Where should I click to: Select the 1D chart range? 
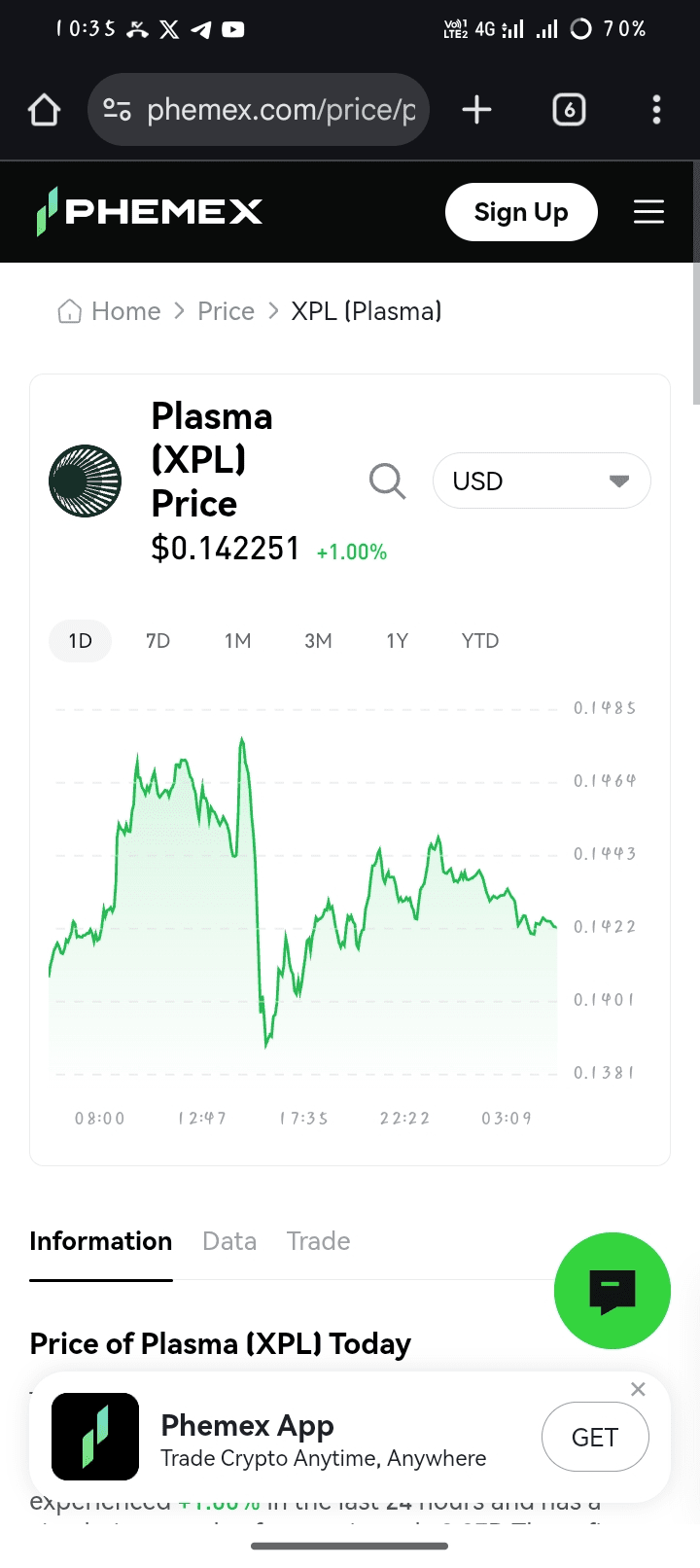[80, 641]
